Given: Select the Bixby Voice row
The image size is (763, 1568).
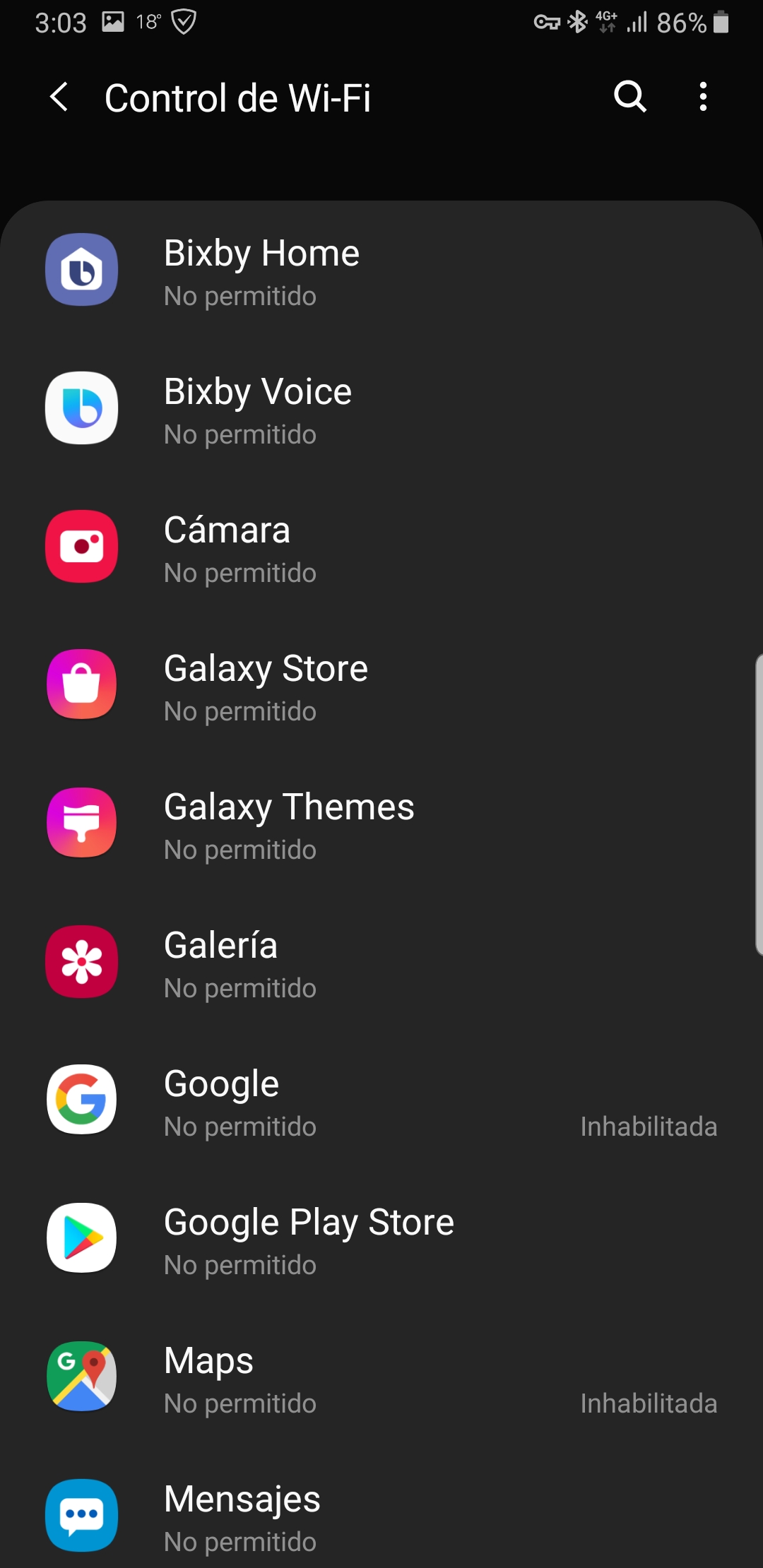Looking at the screenshot, I should pos(381,410).
